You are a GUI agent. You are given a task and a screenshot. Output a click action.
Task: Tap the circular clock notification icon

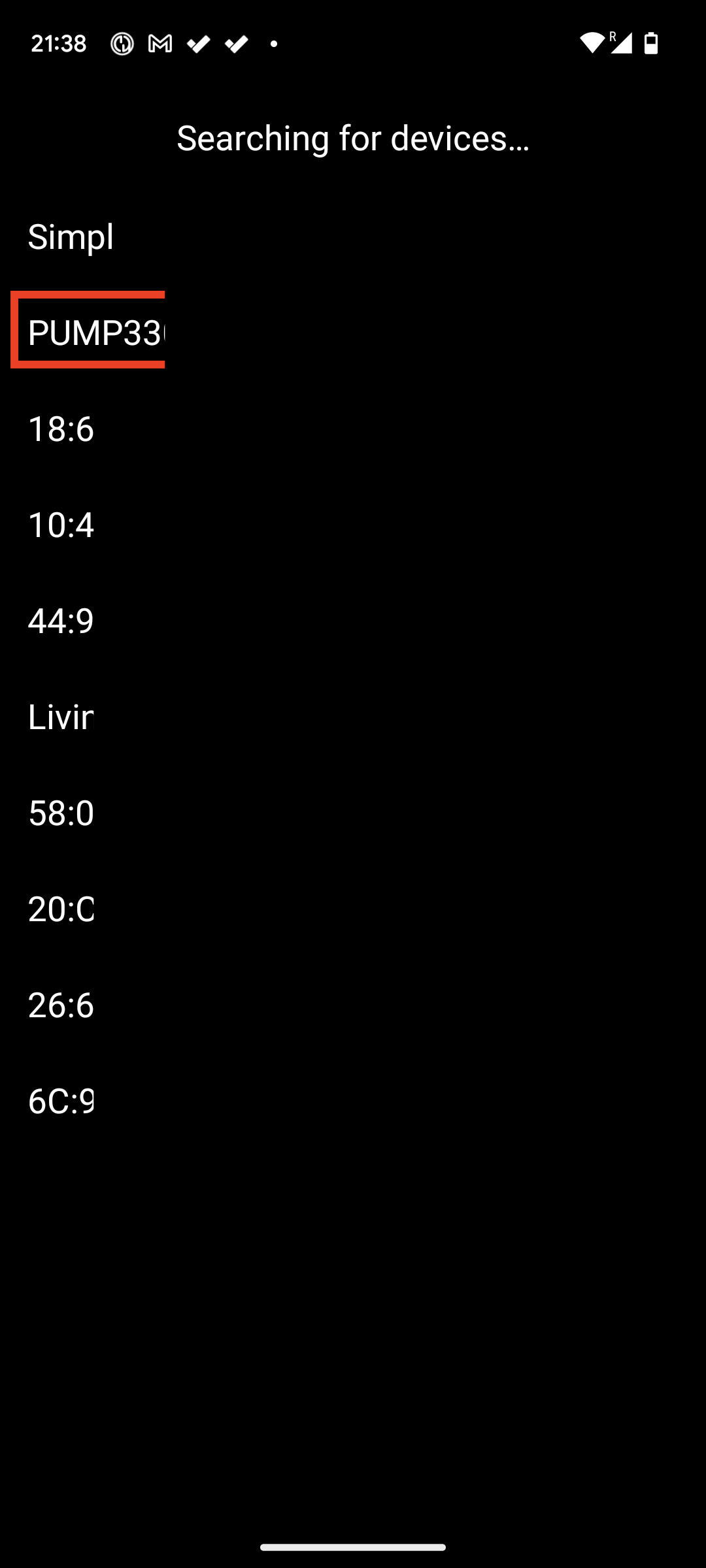tap(122, 43)
